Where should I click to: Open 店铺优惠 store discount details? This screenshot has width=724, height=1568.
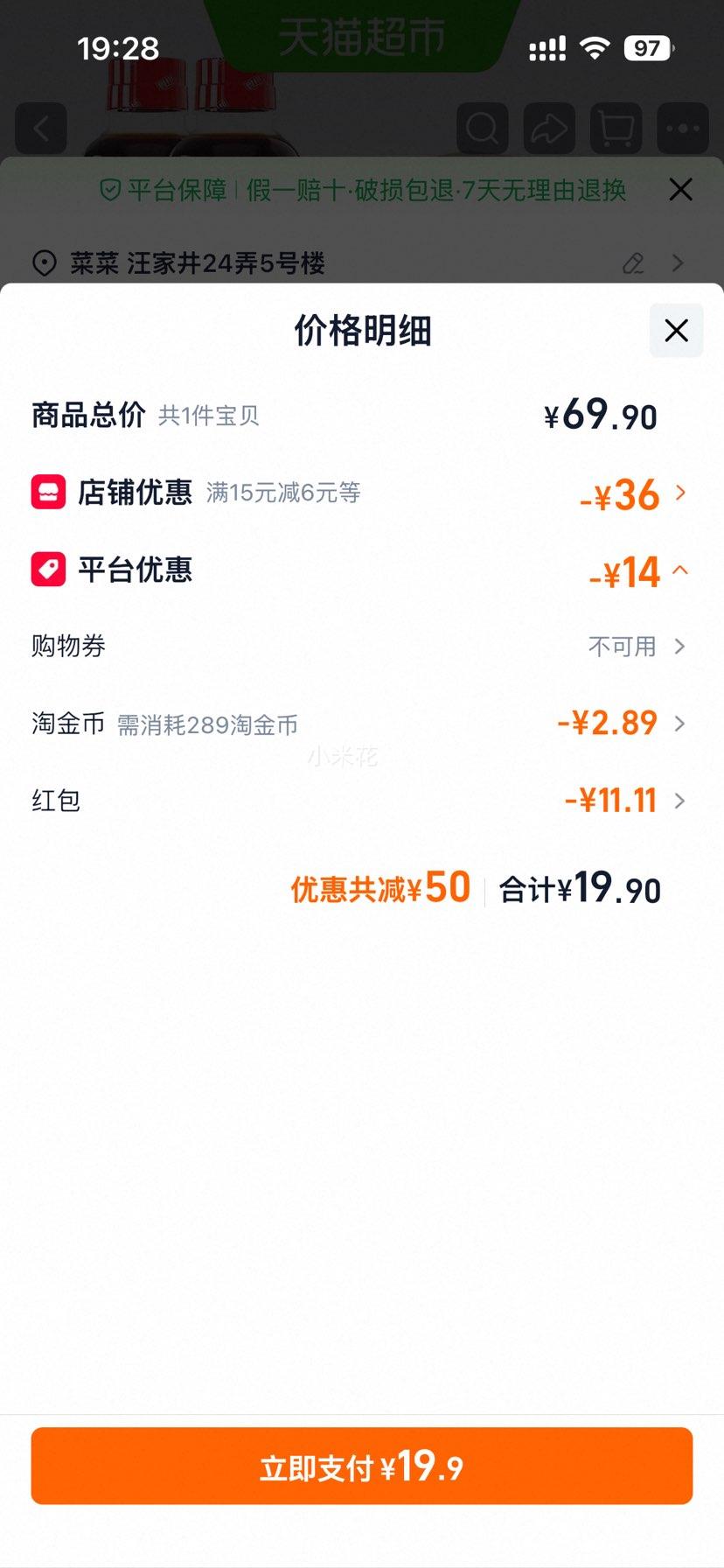point(362,493)
